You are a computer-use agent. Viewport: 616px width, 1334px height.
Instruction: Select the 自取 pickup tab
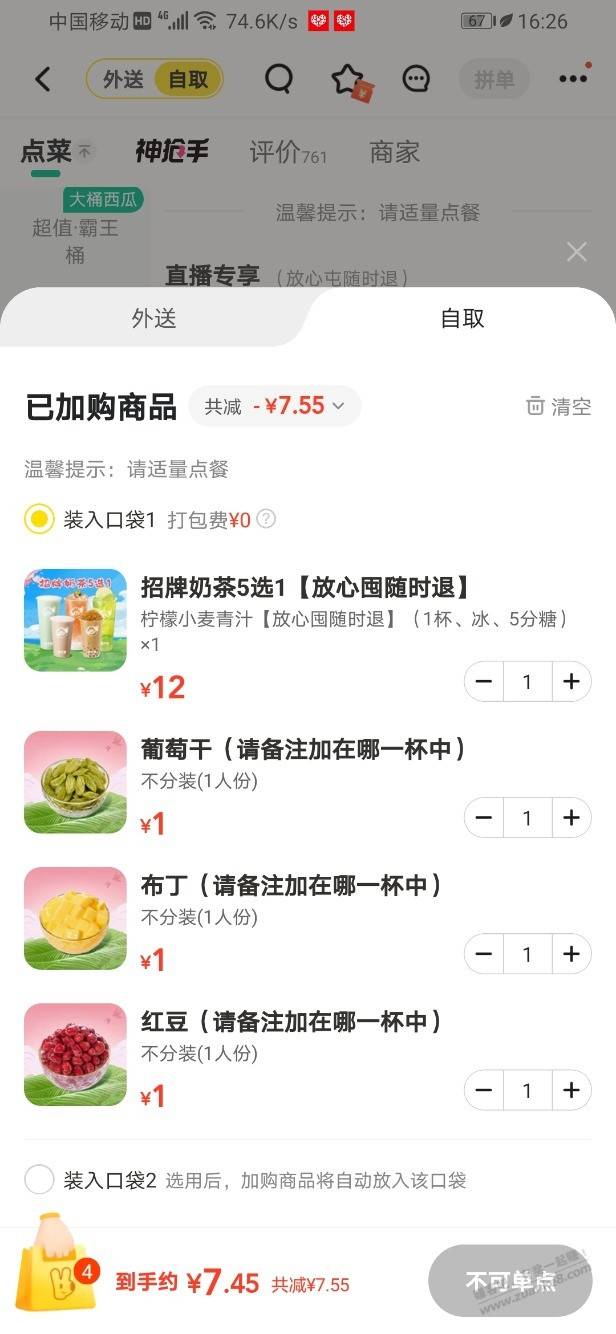[462, 318]
